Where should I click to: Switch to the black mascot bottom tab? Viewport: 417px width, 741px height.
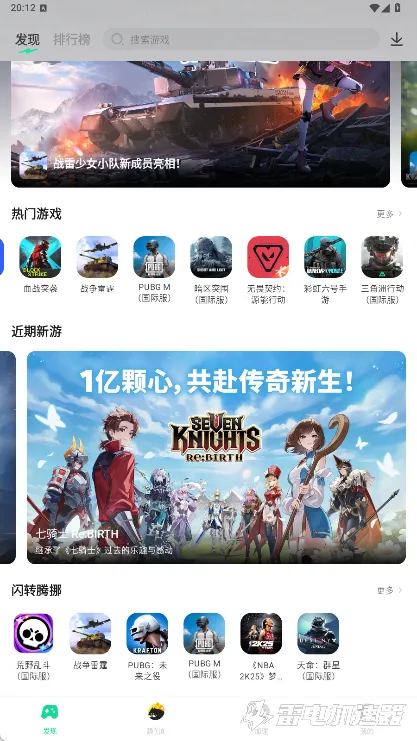click(x=156, y=717)
